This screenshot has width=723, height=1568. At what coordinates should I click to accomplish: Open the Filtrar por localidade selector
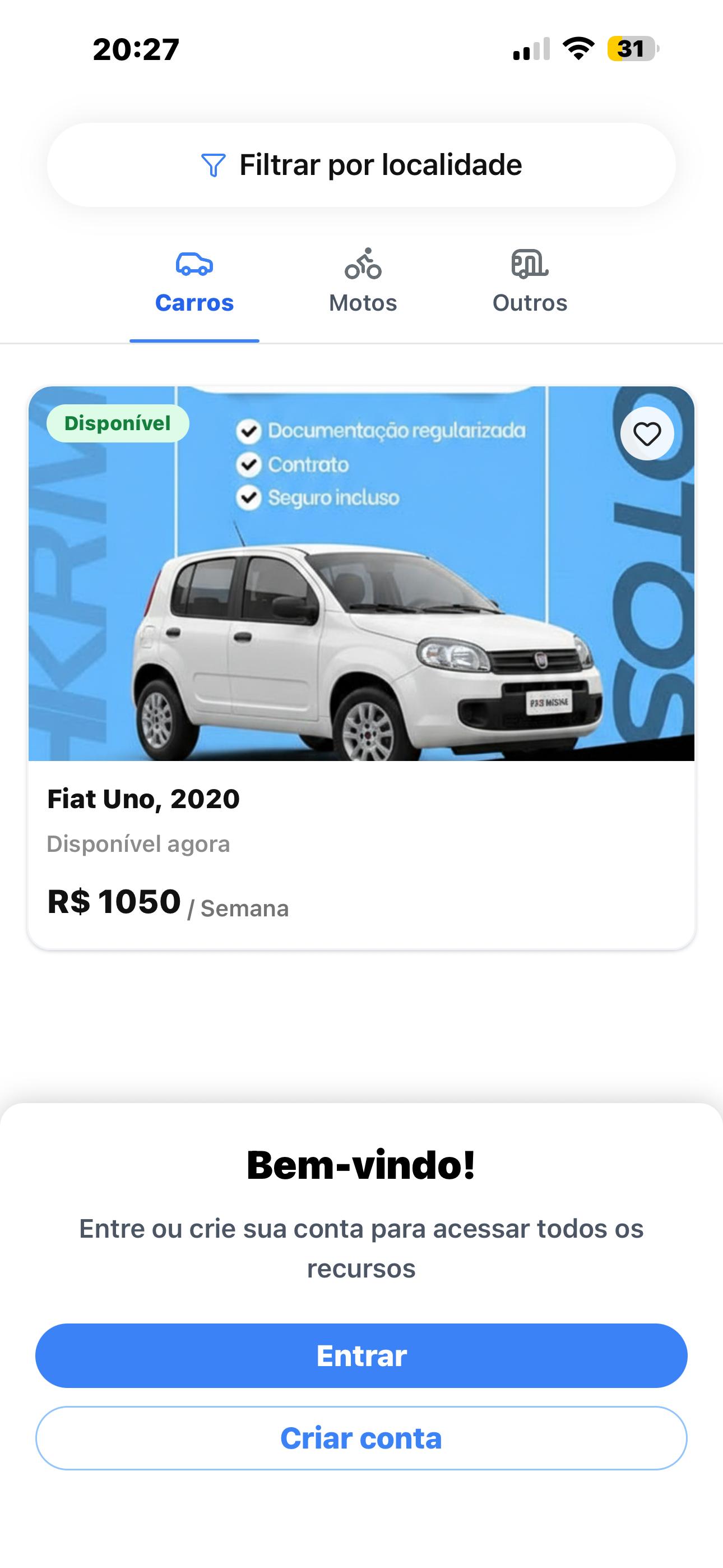pos(361,164)
